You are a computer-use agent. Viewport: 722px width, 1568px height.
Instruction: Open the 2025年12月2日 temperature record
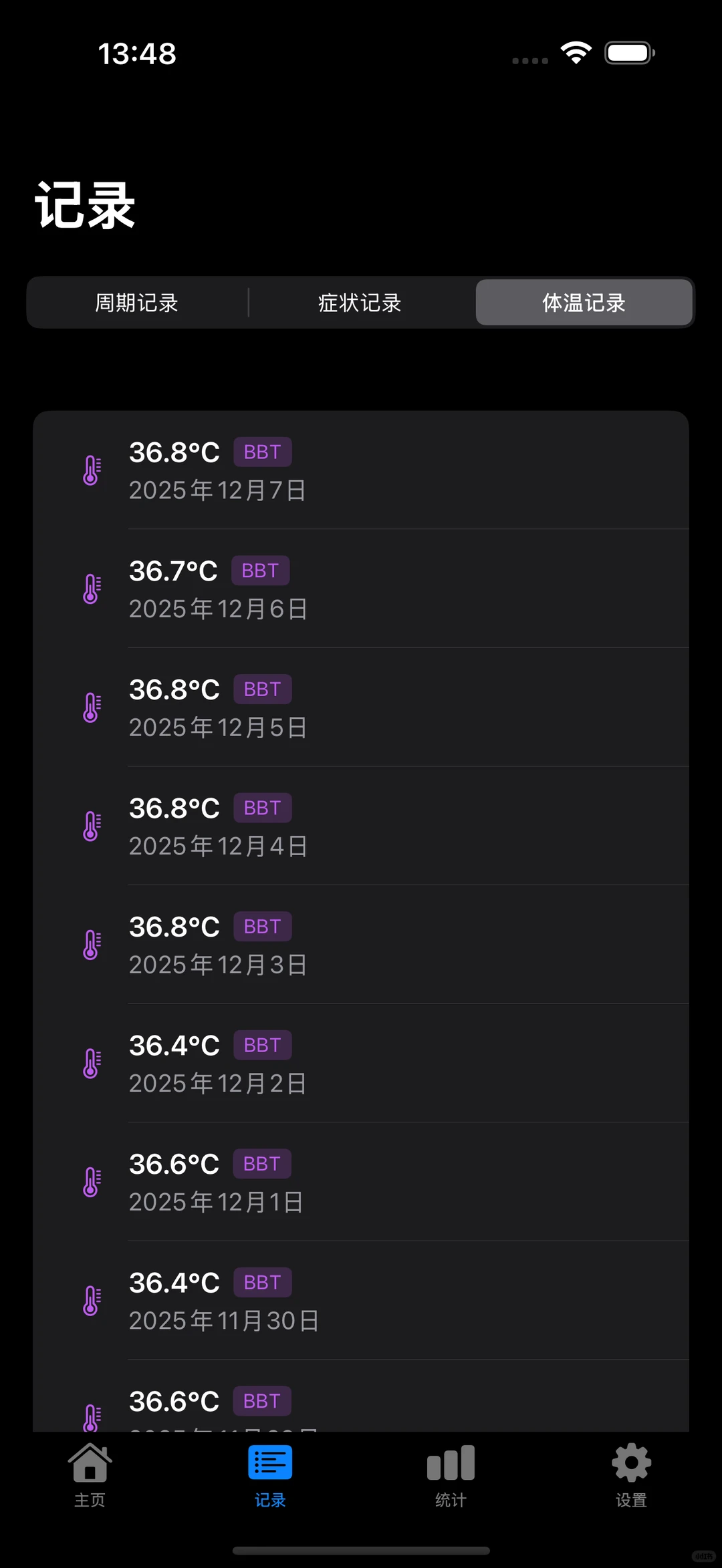361,1064
